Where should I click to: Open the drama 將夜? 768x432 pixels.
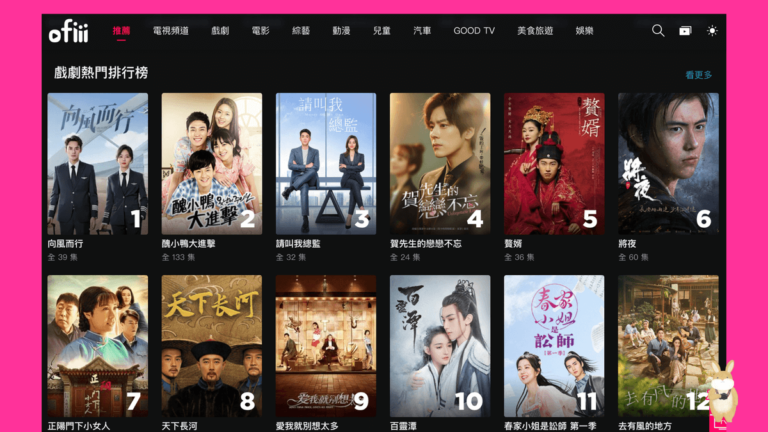(667, 163)
